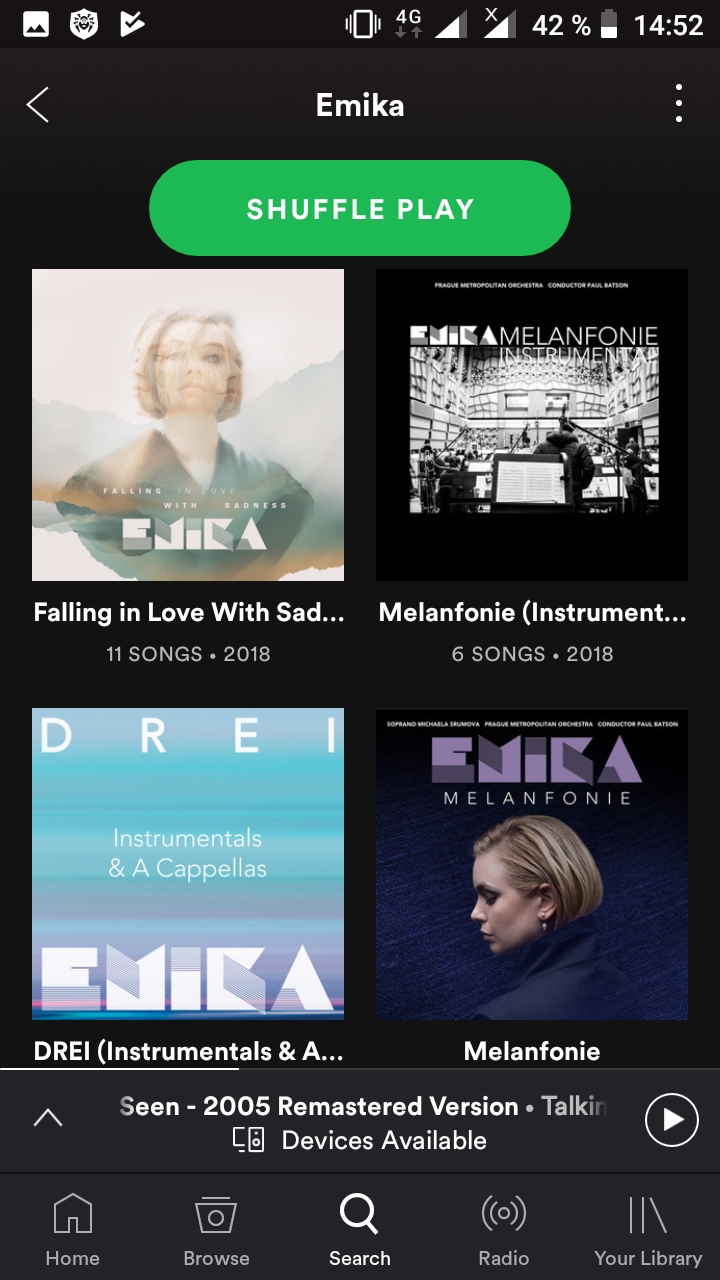720x1280 pixels.
Task: Open Devices Available
Action: (x=360, y=1140)
